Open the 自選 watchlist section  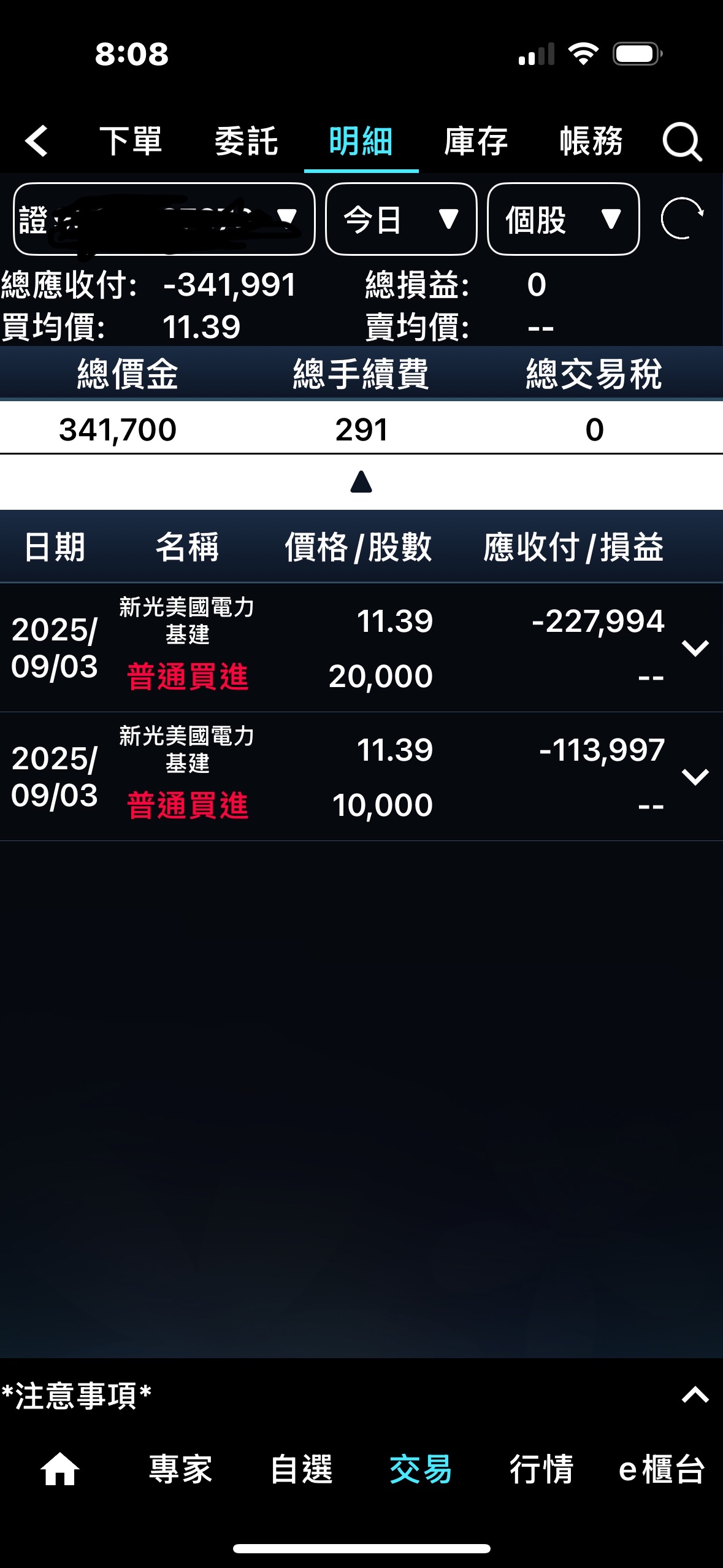(301, 1469)
